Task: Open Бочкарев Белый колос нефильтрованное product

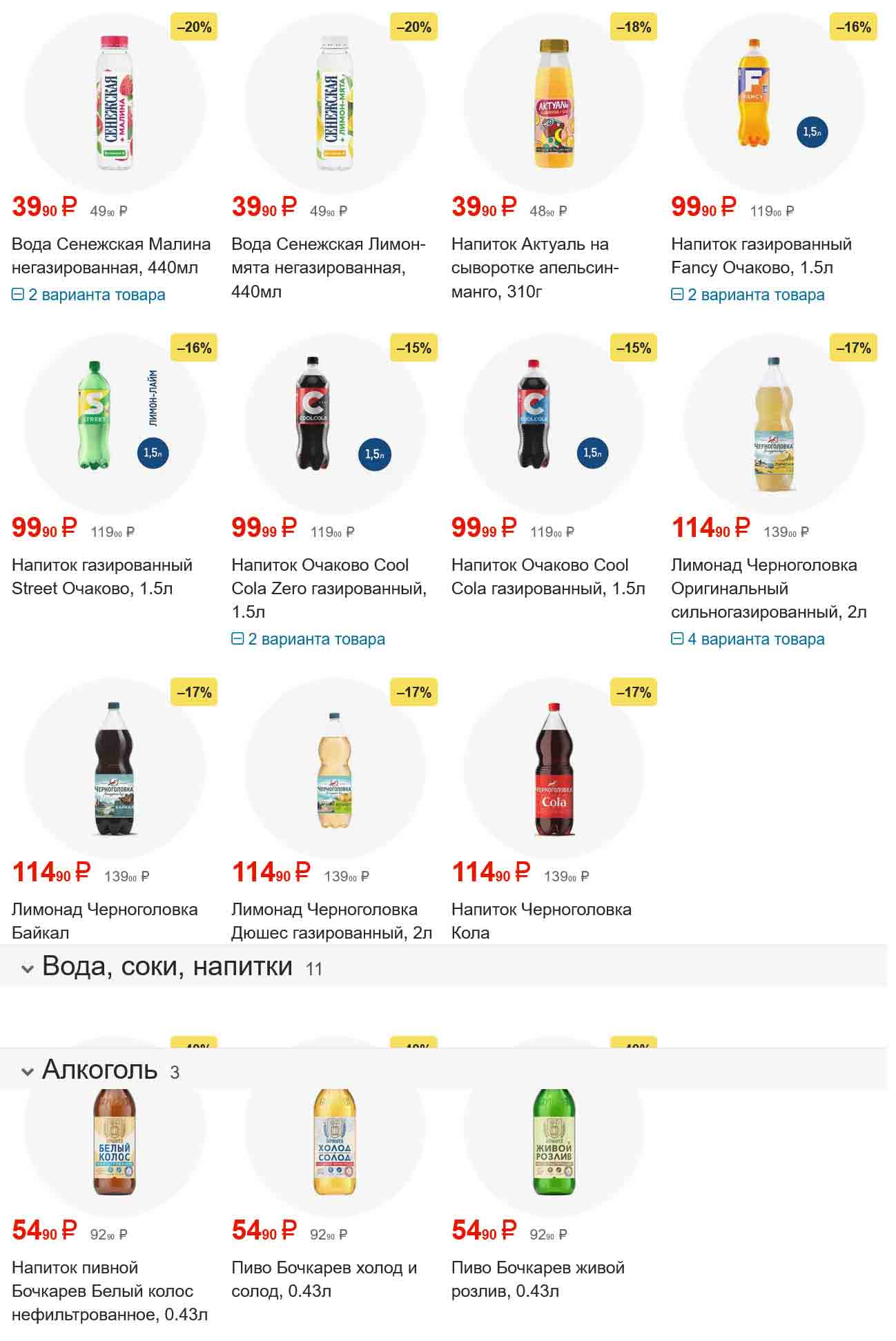Action: (x=108, y=1290)
